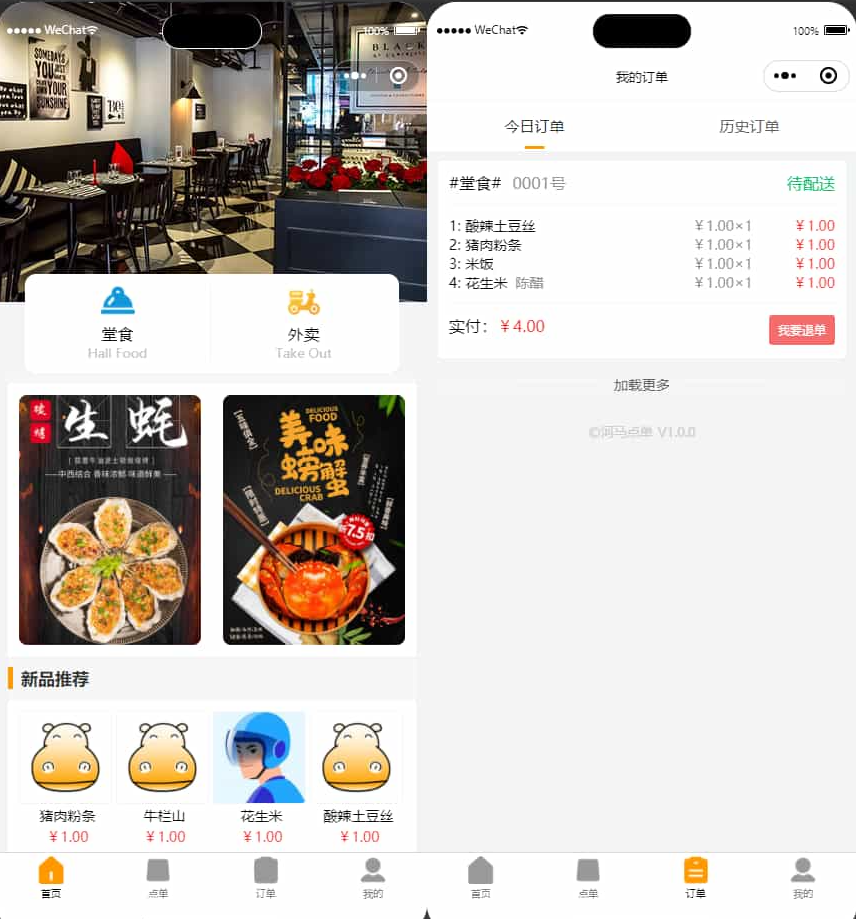The height and width of the screenshot is (919, 856).
Task: Open the highlighted 订单 orders tab icon
Action: pyautogui.click(x=695, y=871)
